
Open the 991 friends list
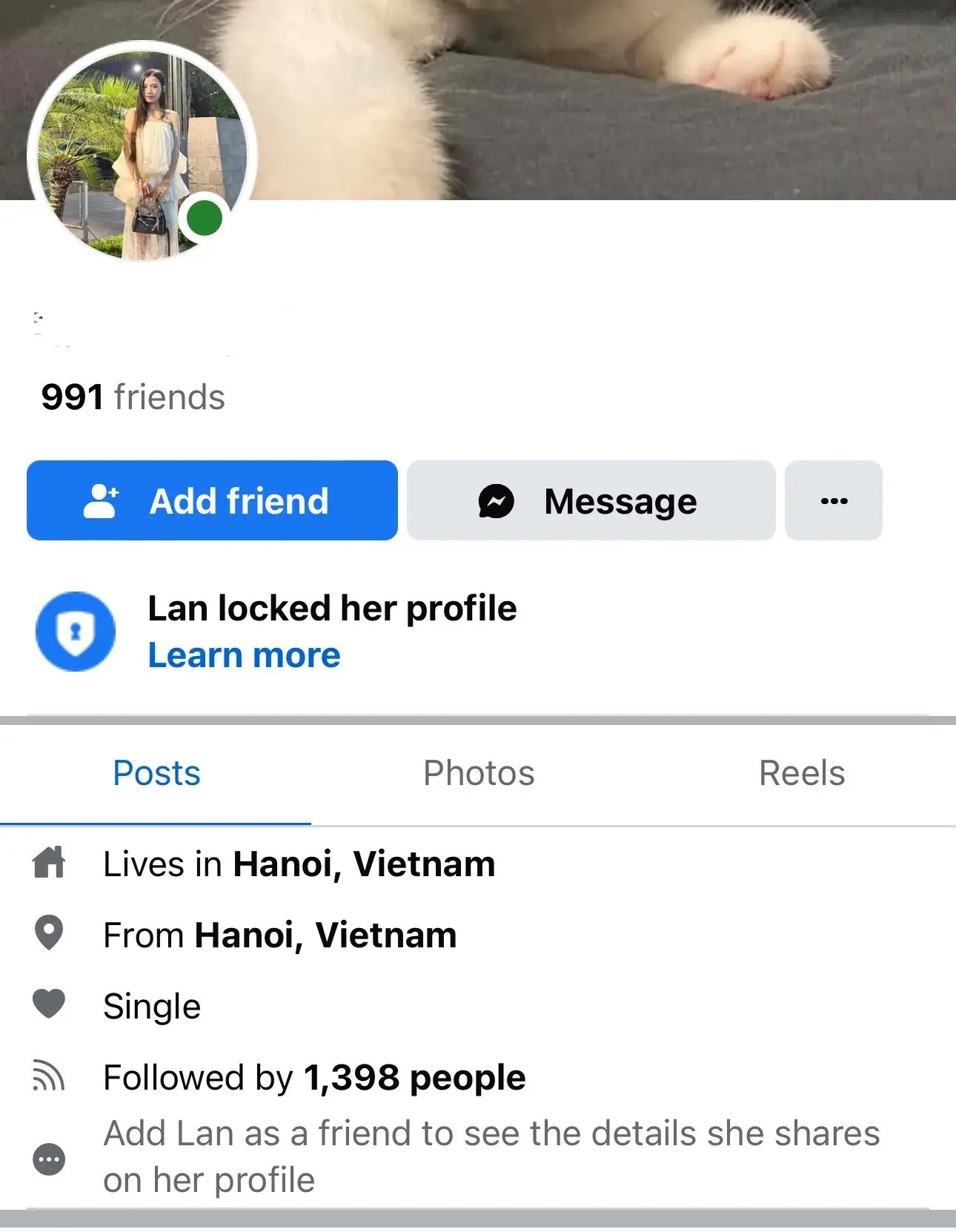click(x=133, y=397)
